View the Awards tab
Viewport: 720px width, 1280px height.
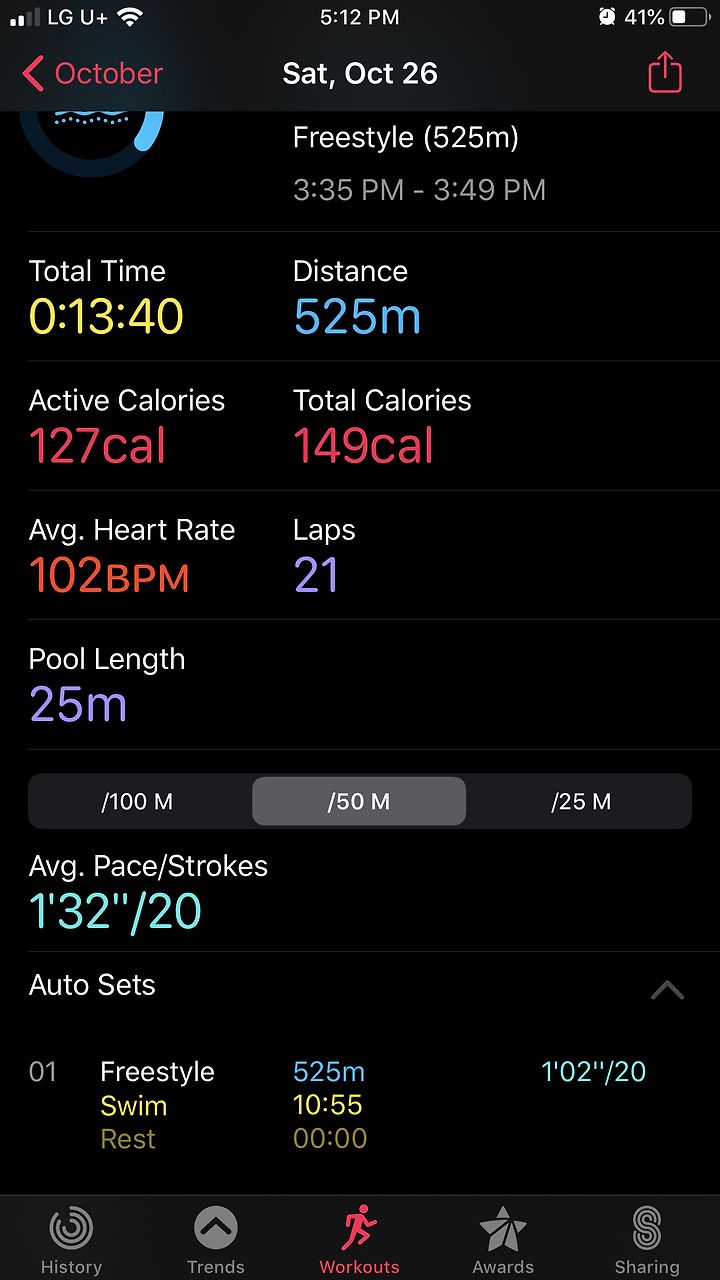pos(503,1240)
